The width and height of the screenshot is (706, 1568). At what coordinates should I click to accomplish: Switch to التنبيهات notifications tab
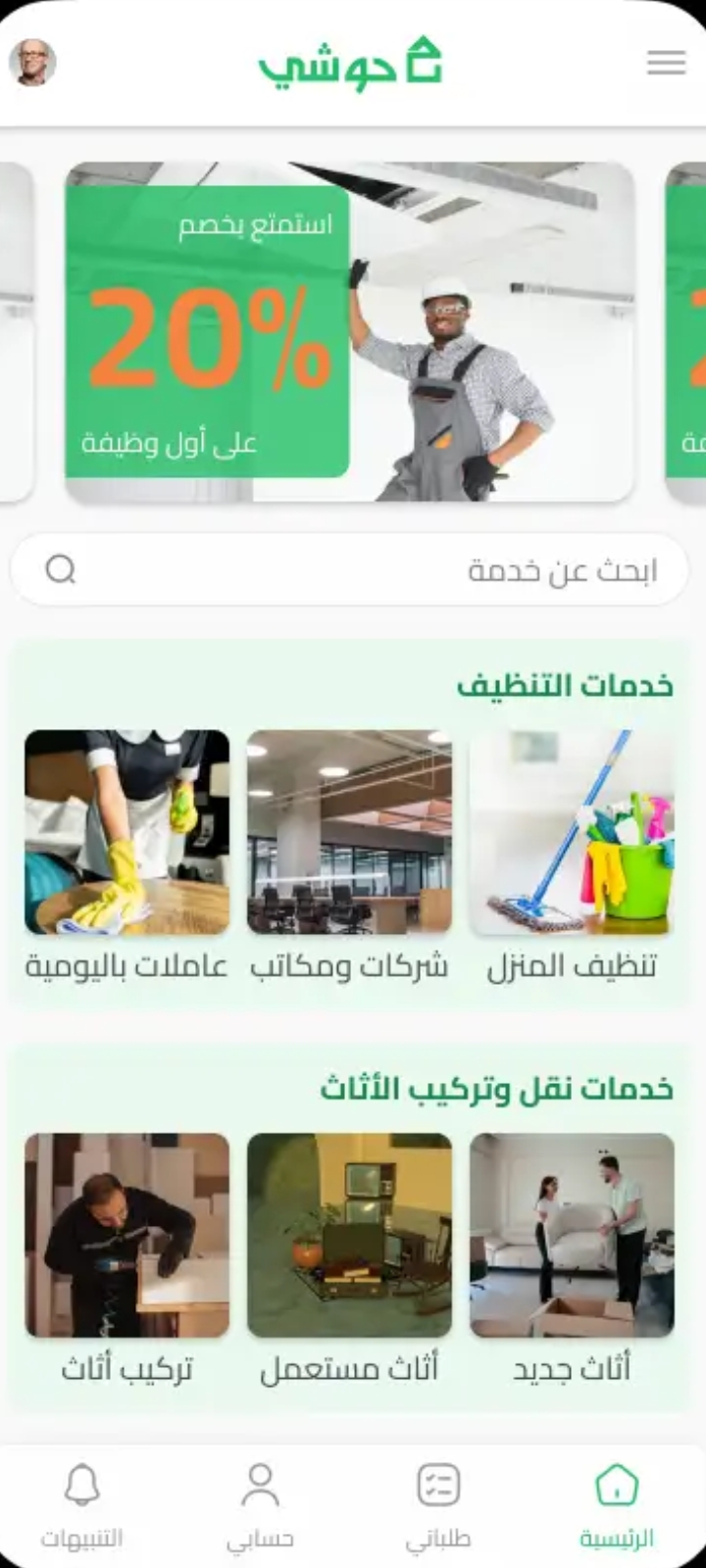(82, 1506)
